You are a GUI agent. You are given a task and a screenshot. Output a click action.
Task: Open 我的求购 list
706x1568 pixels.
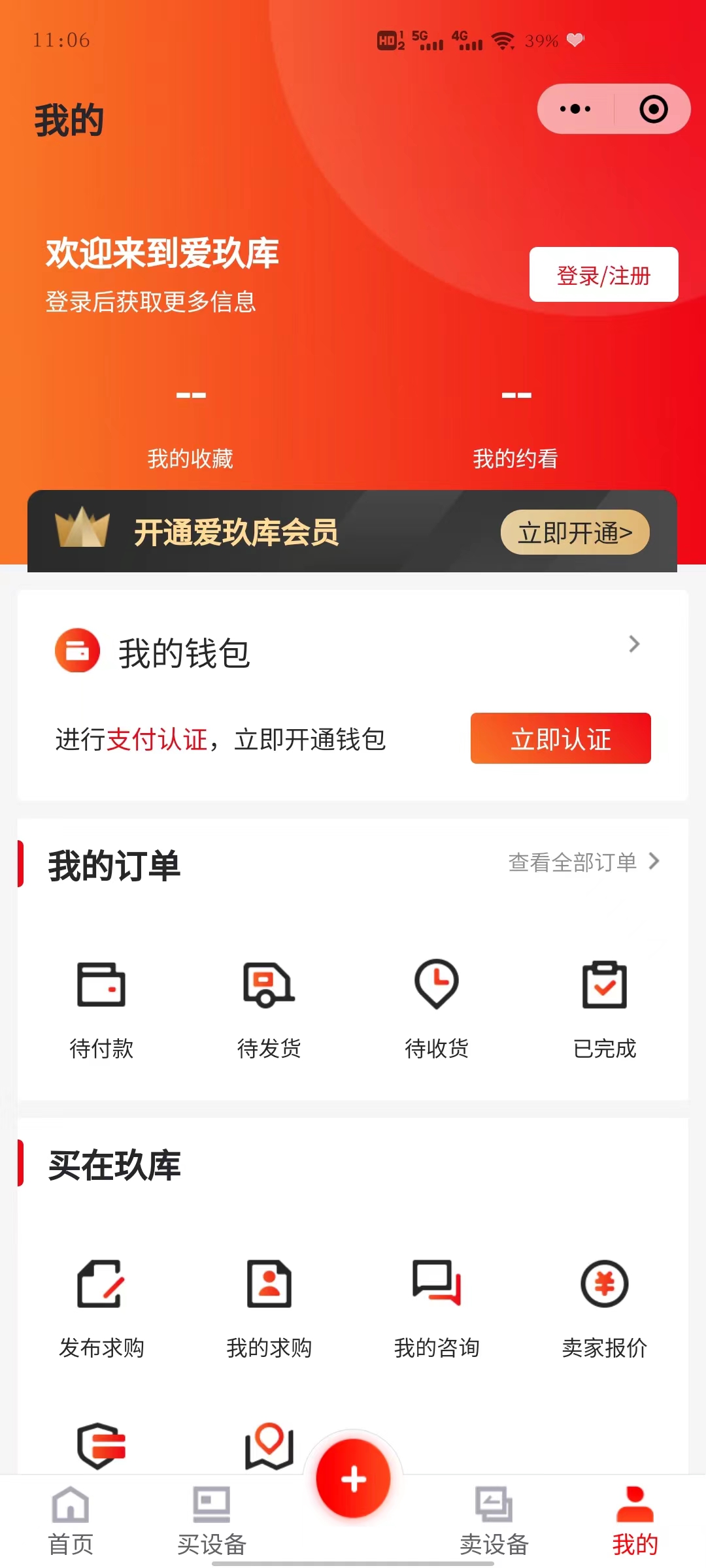coord(269,1307)
